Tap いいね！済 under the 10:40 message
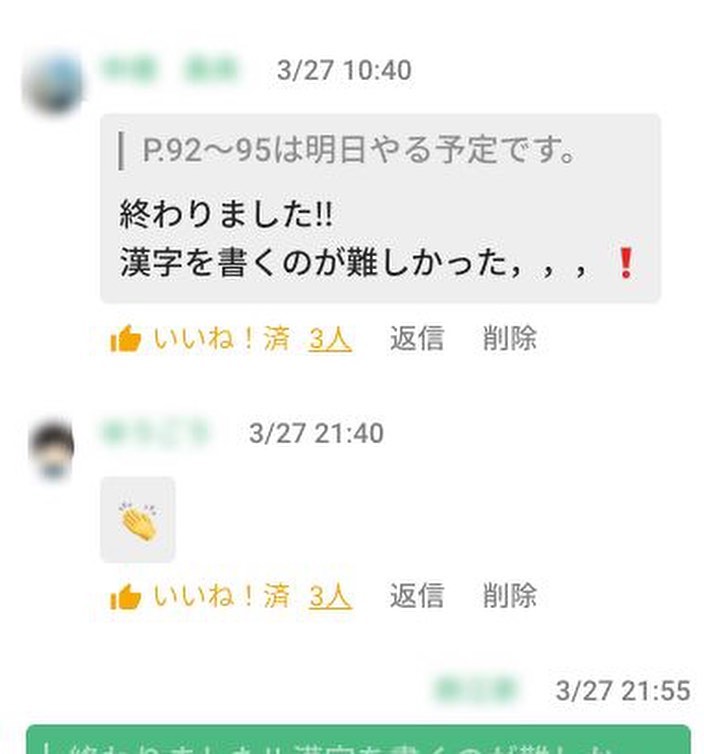Screen dimensions: 704x754 tap(201, 339)
